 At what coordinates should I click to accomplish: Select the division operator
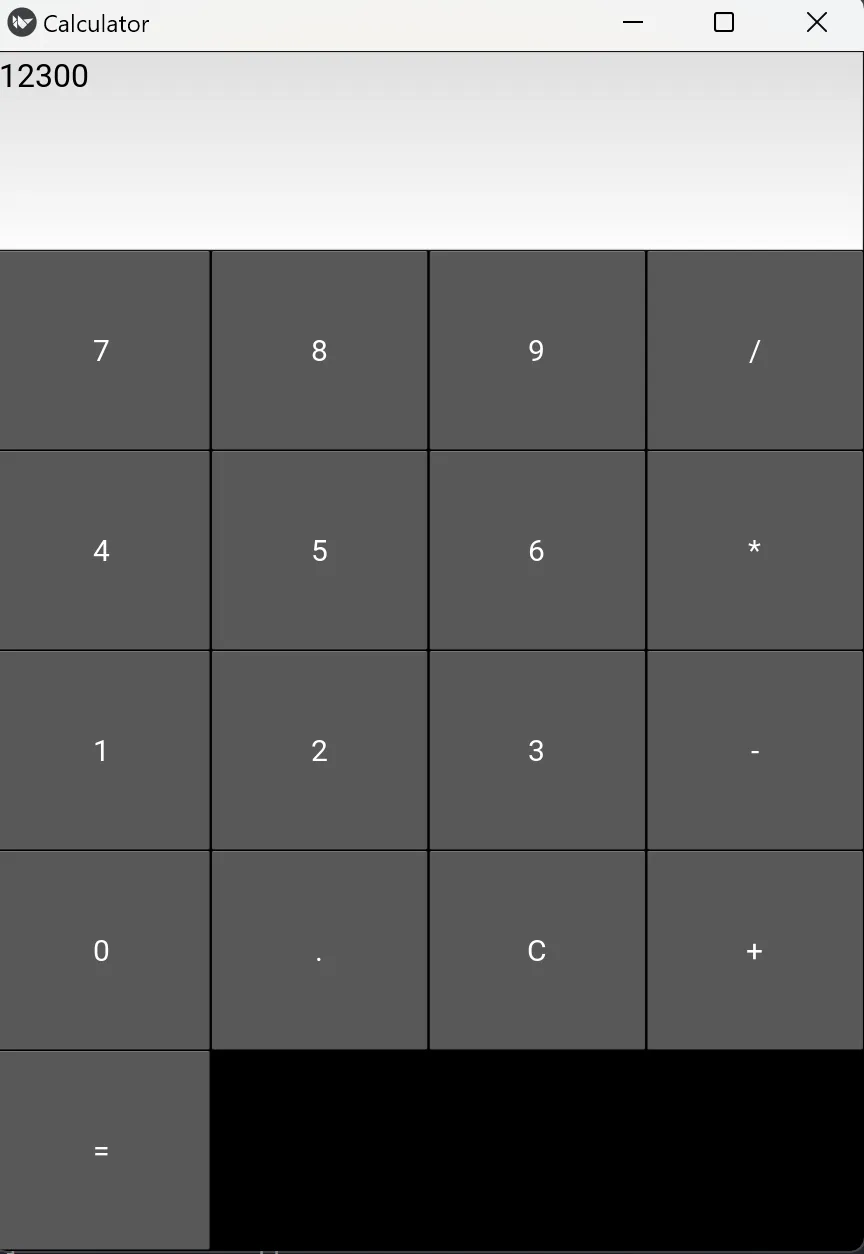pyautogui.click(x=755, y=350)
